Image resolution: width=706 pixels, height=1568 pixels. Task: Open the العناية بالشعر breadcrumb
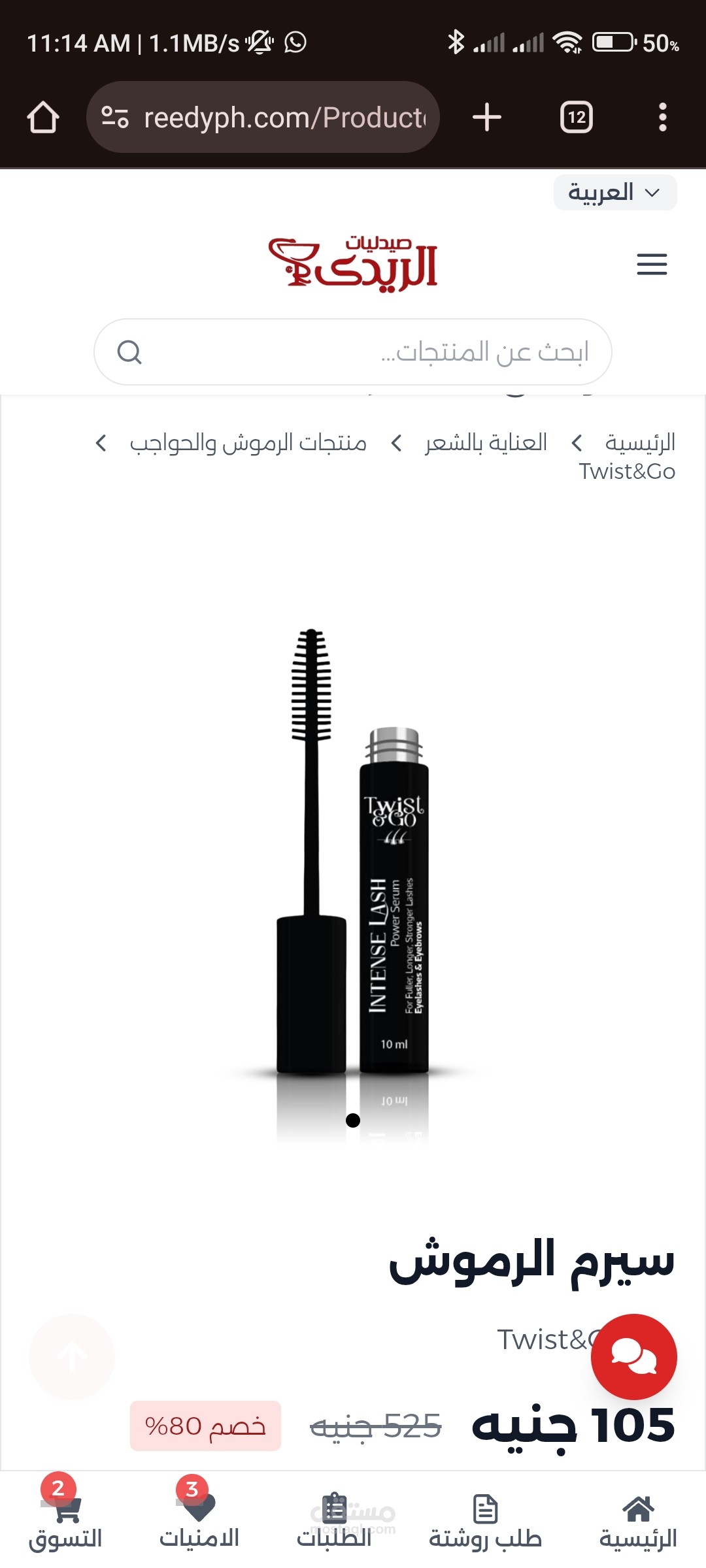pos(486,443)
